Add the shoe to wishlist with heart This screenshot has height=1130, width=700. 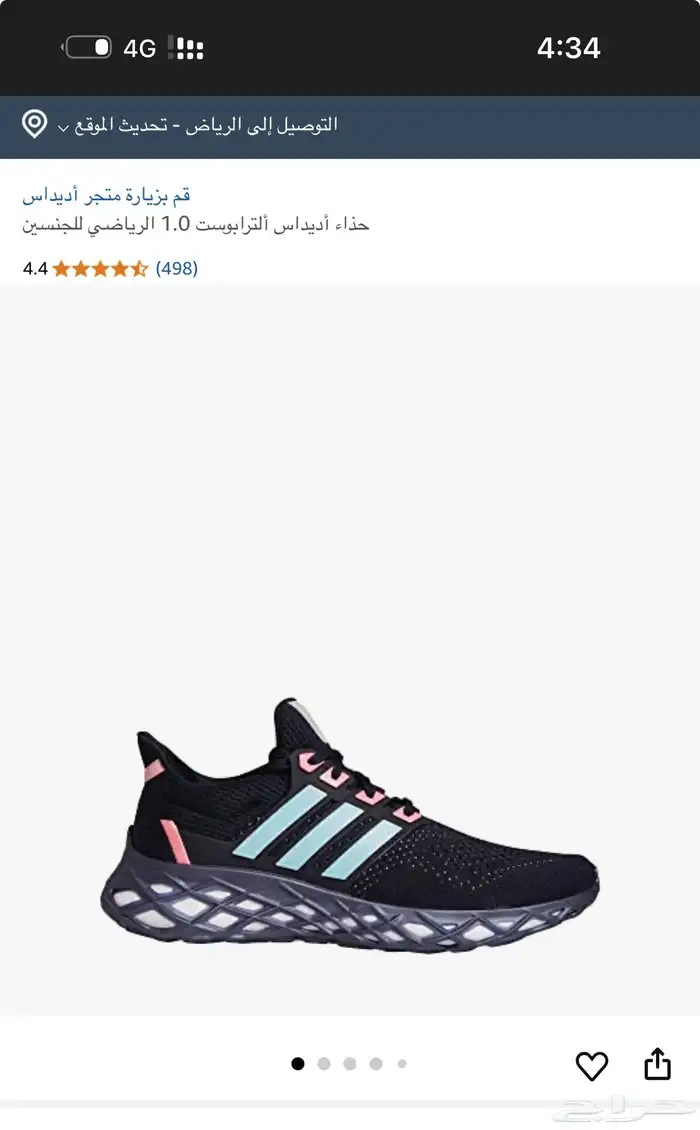(591, 1065)
